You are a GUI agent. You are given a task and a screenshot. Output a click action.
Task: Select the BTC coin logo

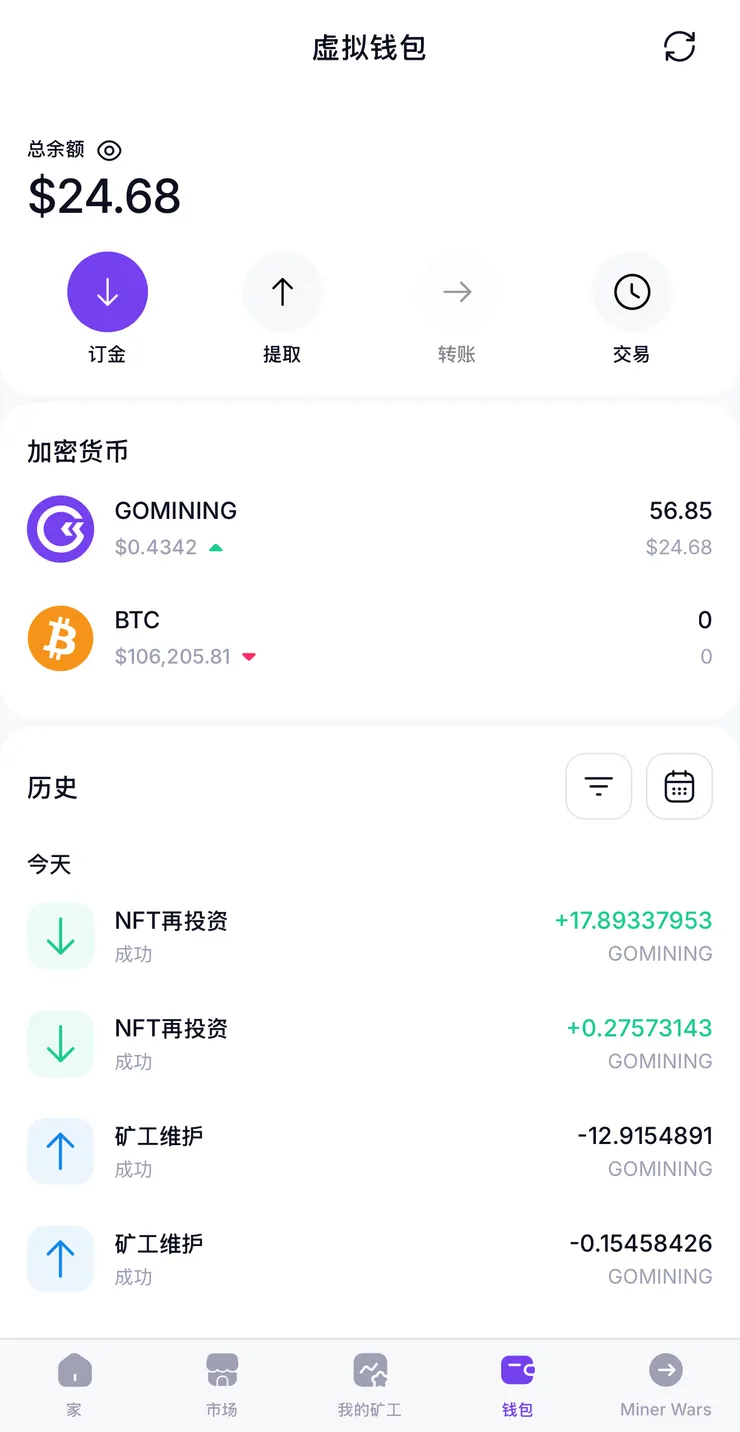click(x=60, y=638)
